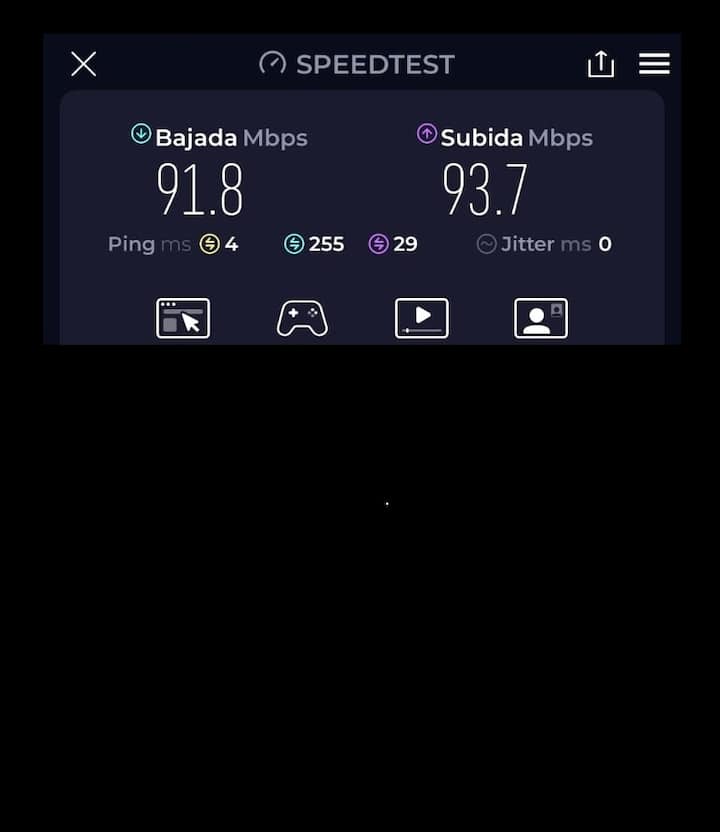
Task: Share the speed test result
Action: (x=600, y=64)
